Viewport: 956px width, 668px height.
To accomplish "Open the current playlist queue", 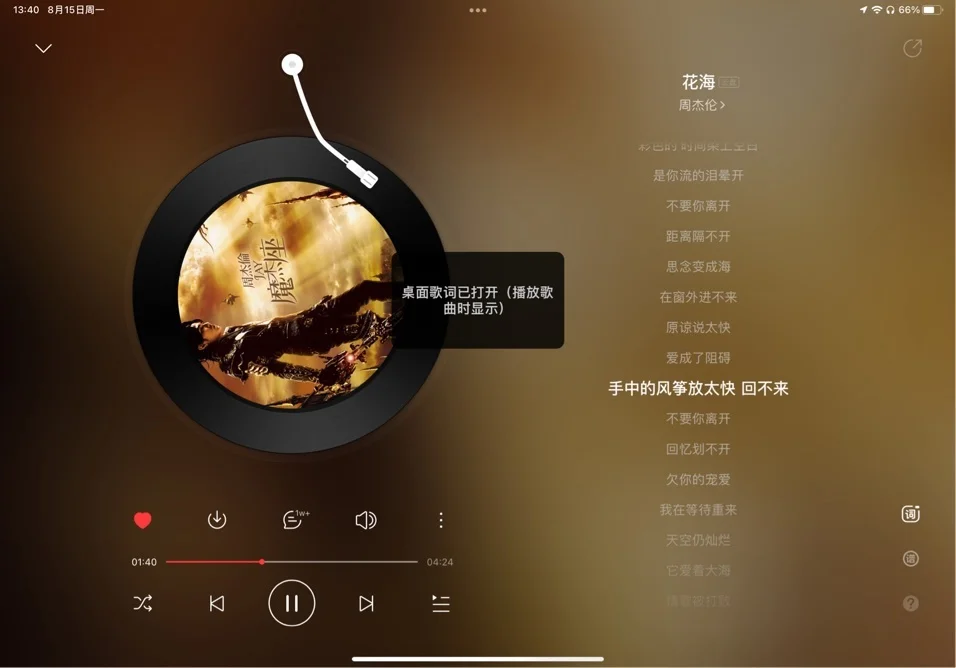I will click(x=441, y=603).
